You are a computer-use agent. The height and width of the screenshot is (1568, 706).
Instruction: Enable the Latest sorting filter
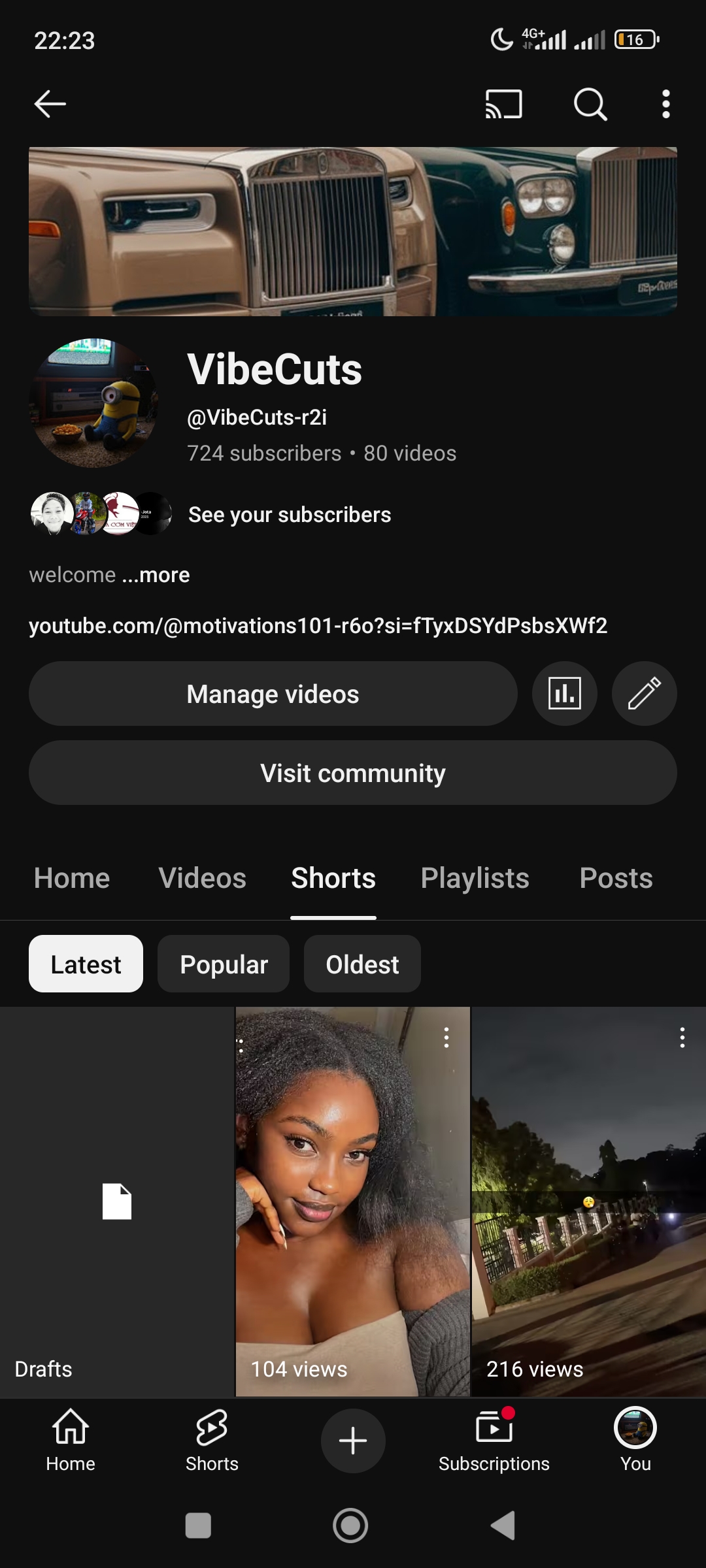click(x=86, y=963)
